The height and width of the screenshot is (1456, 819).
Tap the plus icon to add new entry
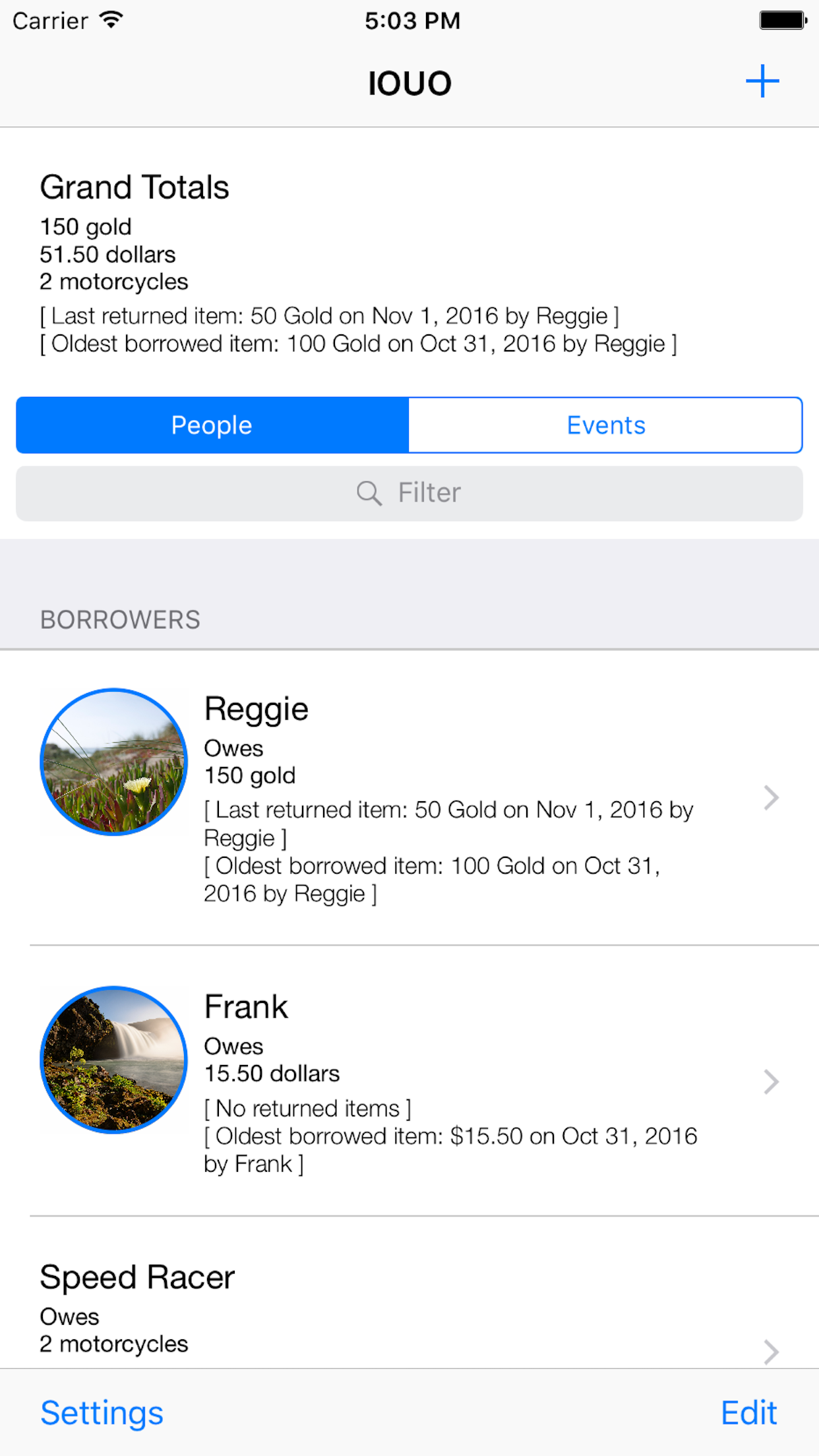(762, 81)
